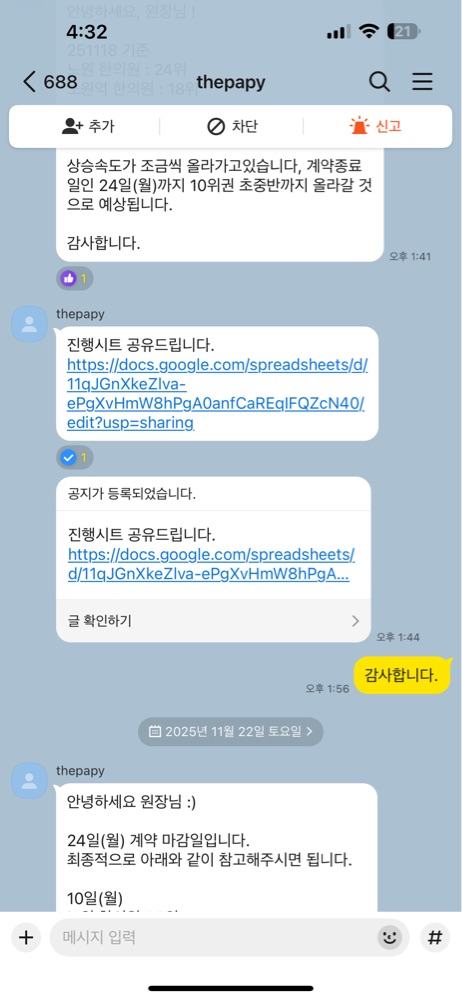Screen dimensions: 462x1000
Task: Open the attachment plus menu
Action: point(26,937)
